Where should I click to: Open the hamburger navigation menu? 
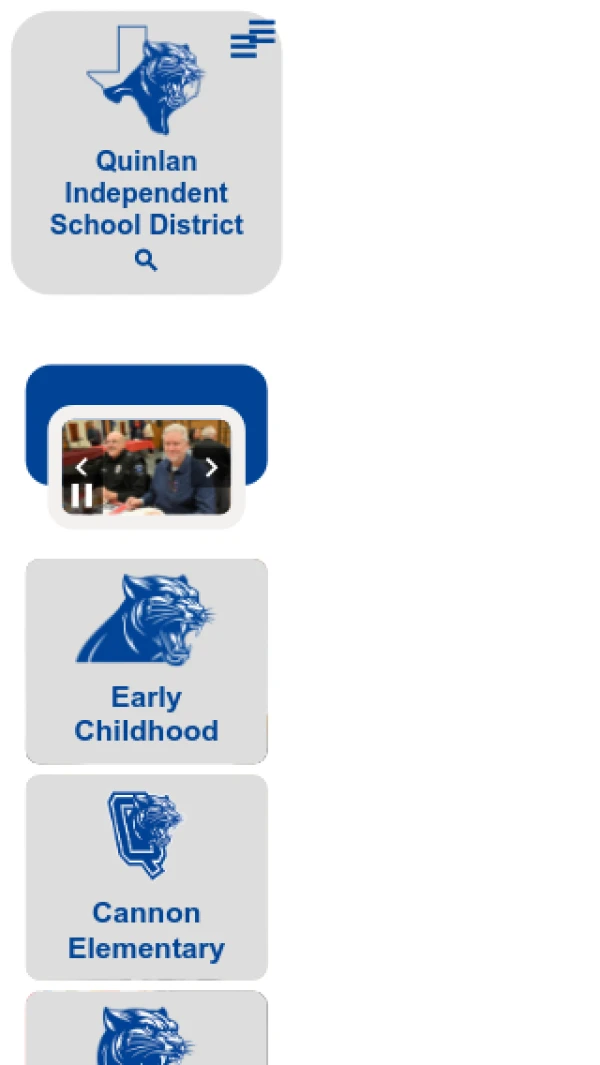click(x=252, y=39)
